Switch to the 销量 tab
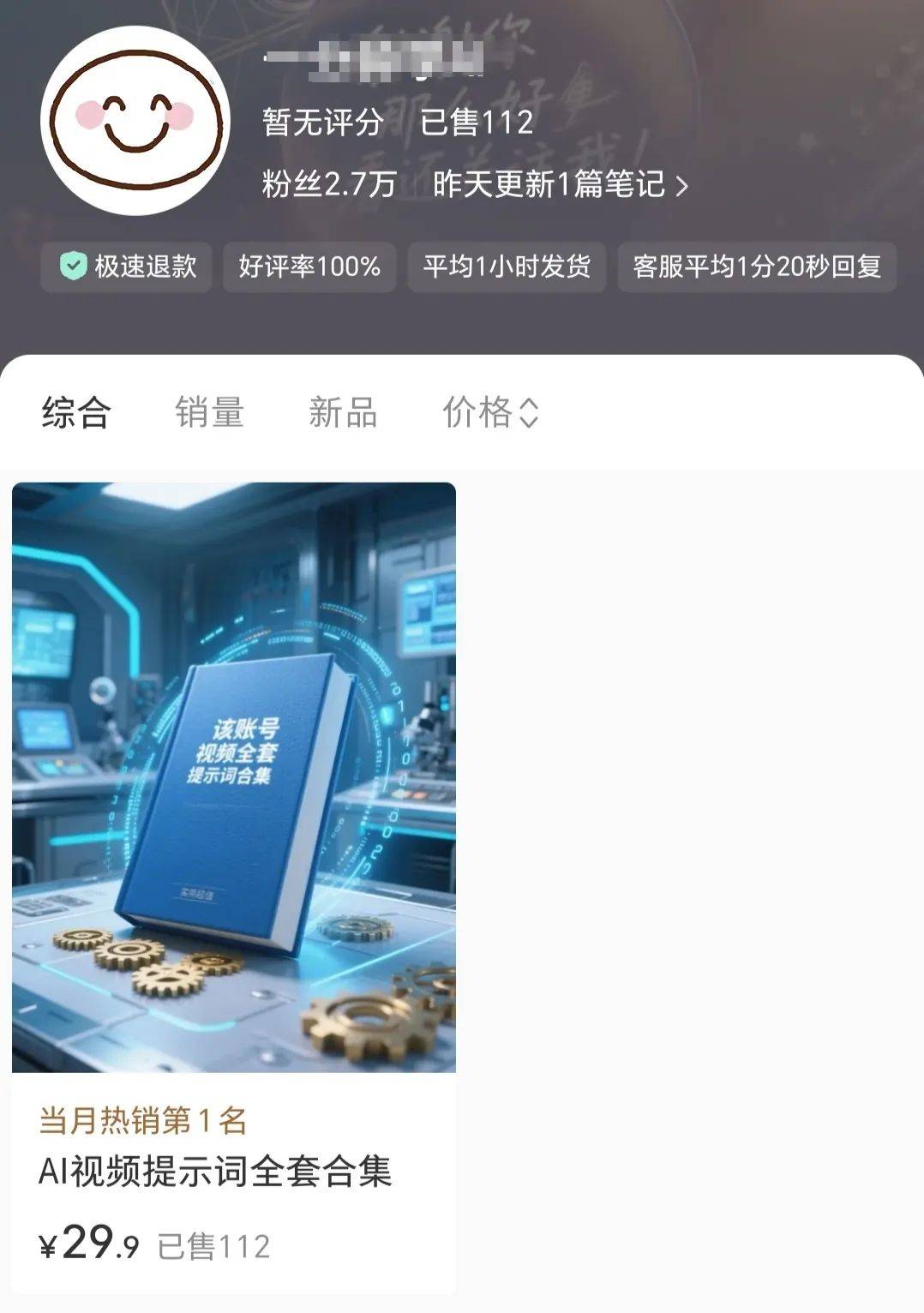924x1313 pixels. [x=210, y=413]
